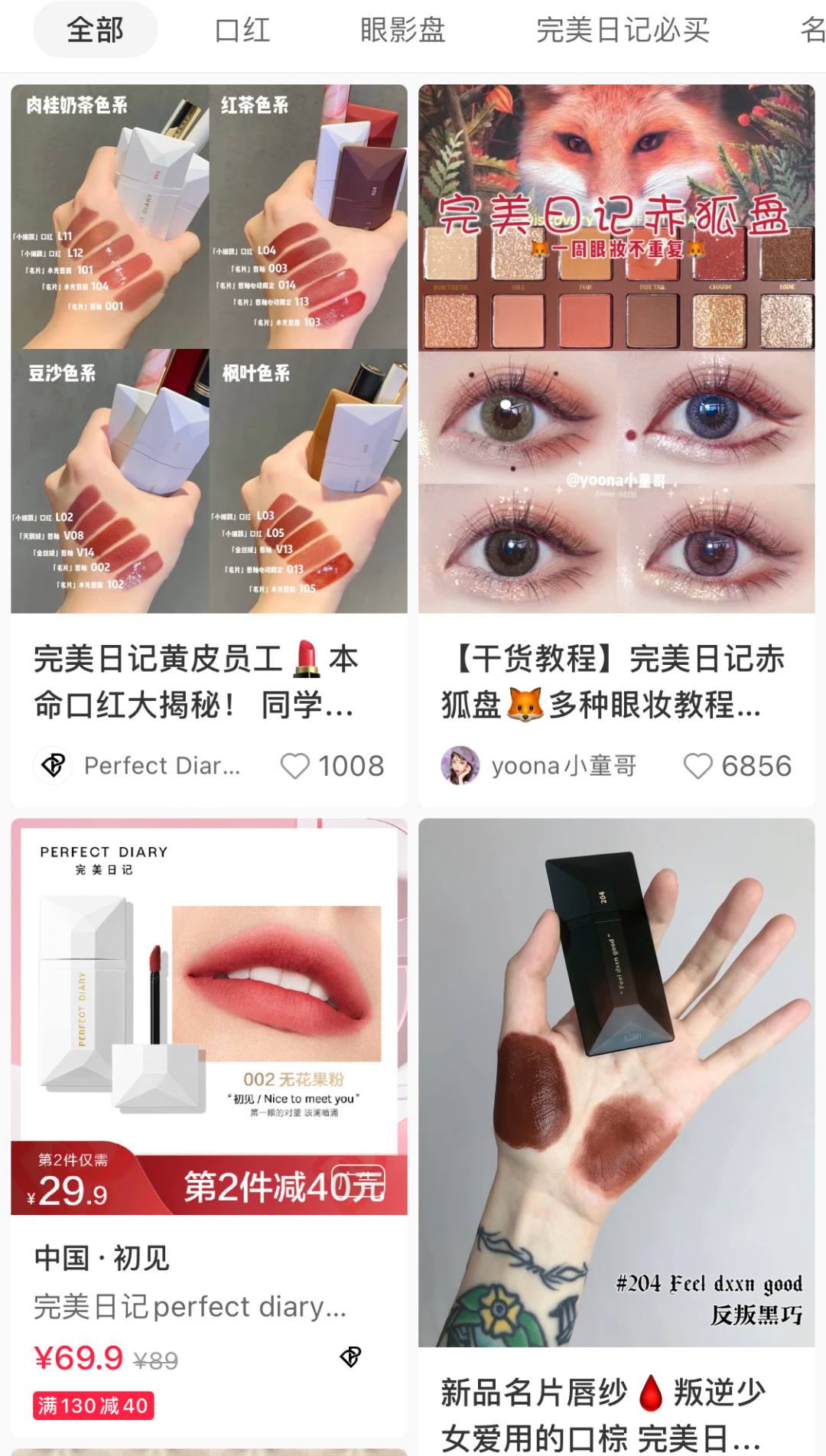Open Perfect Diary author profile

(x=138, y=766)
